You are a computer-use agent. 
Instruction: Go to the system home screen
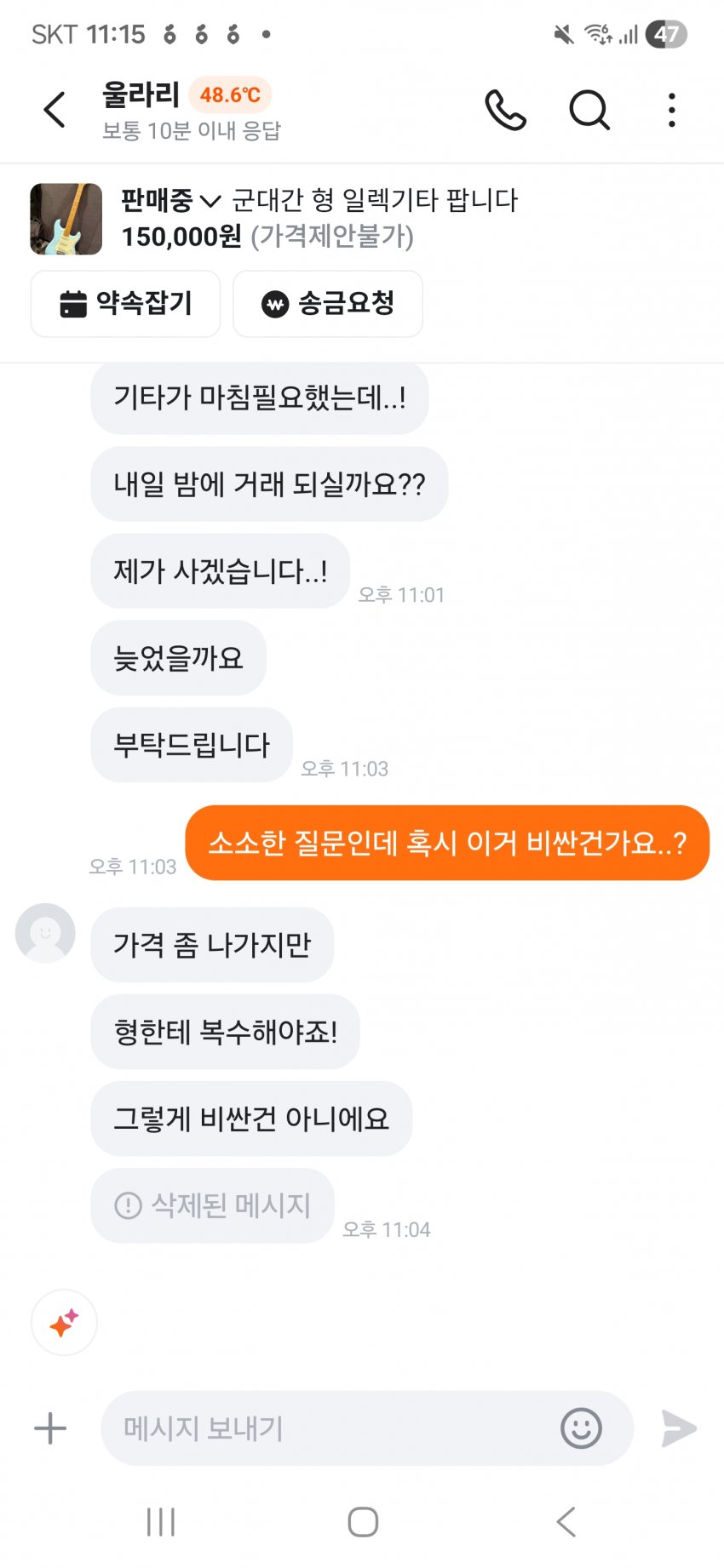point(363,1522)
